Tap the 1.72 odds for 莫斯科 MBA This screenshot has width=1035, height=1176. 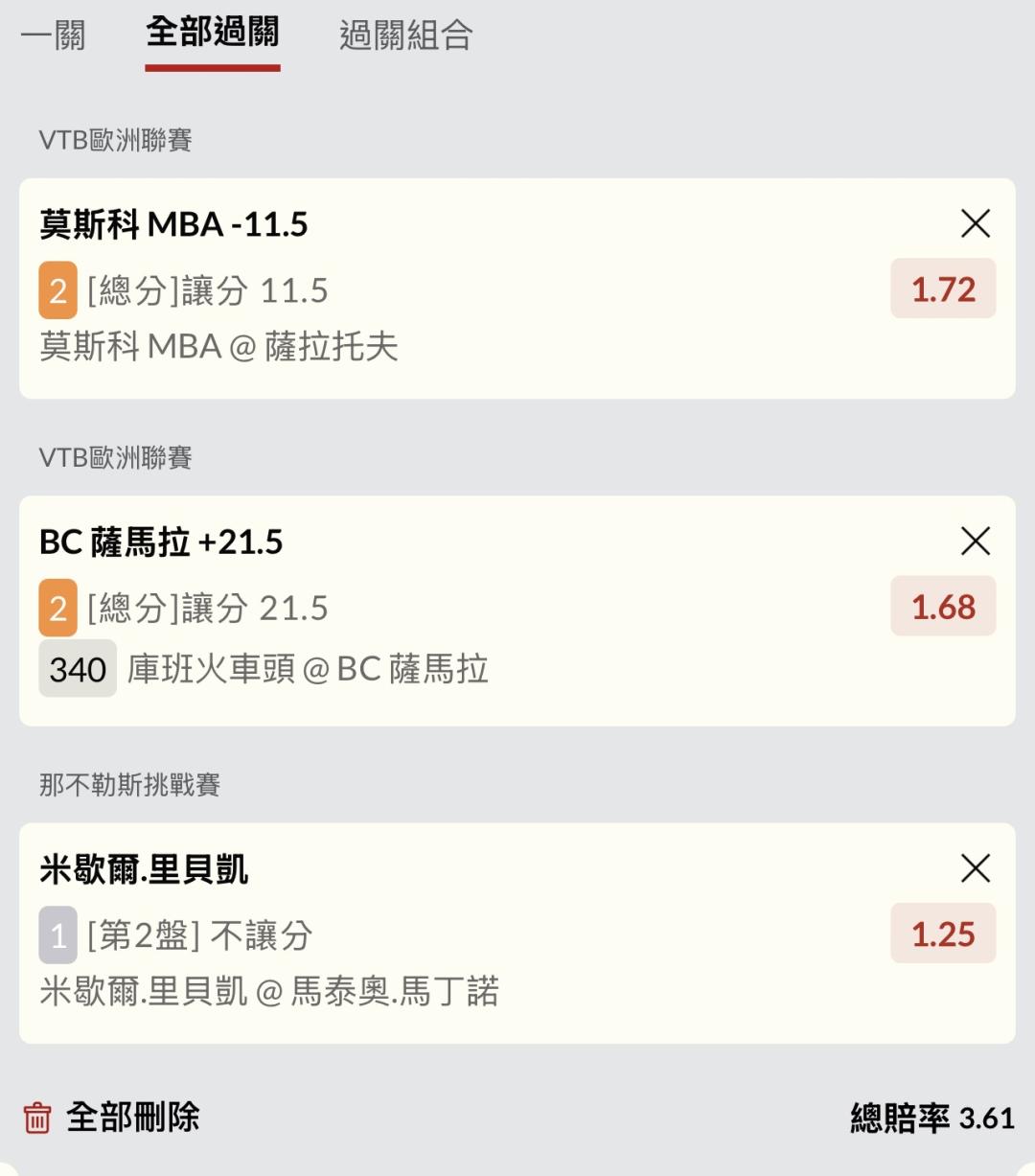tap(943, 289)
